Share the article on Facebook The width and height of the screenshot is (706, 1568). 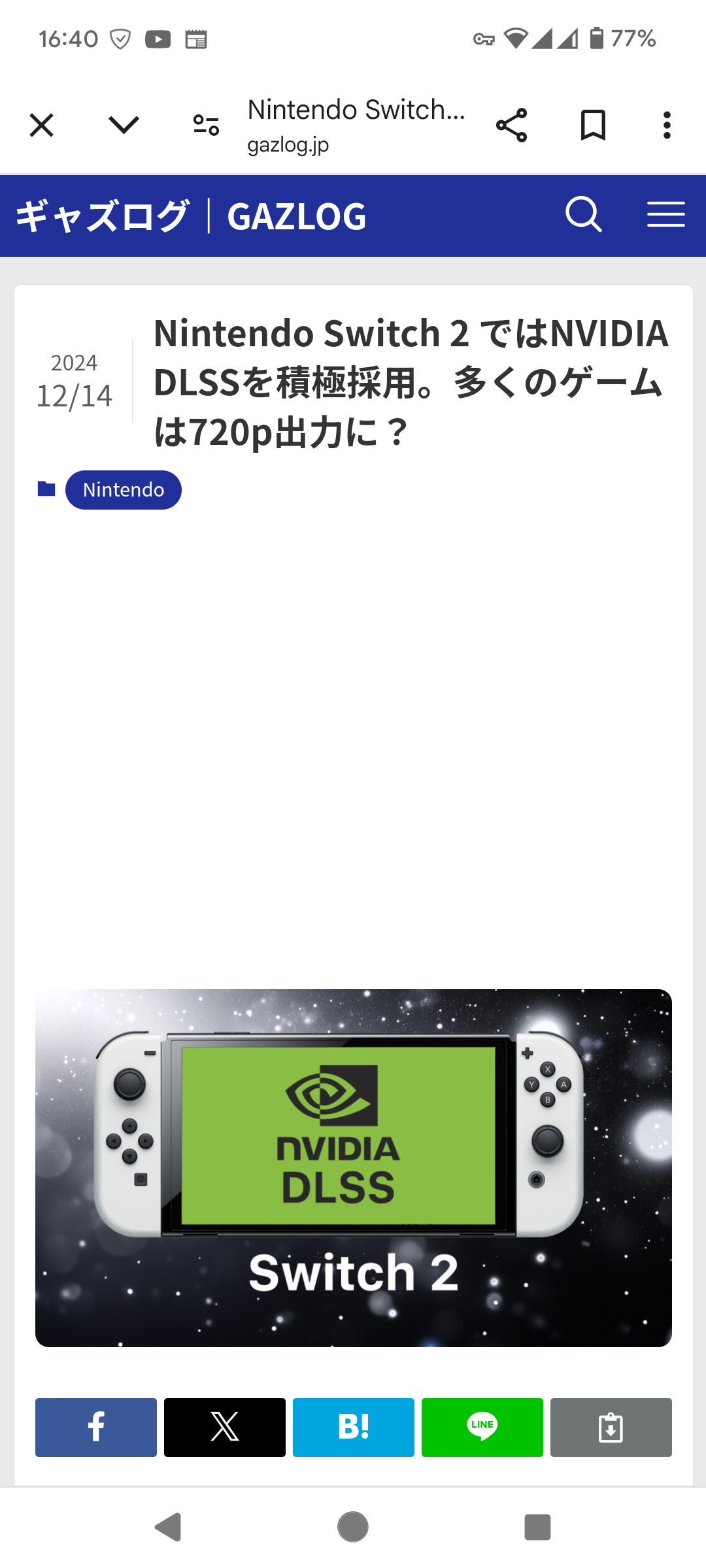[96, 1427]
